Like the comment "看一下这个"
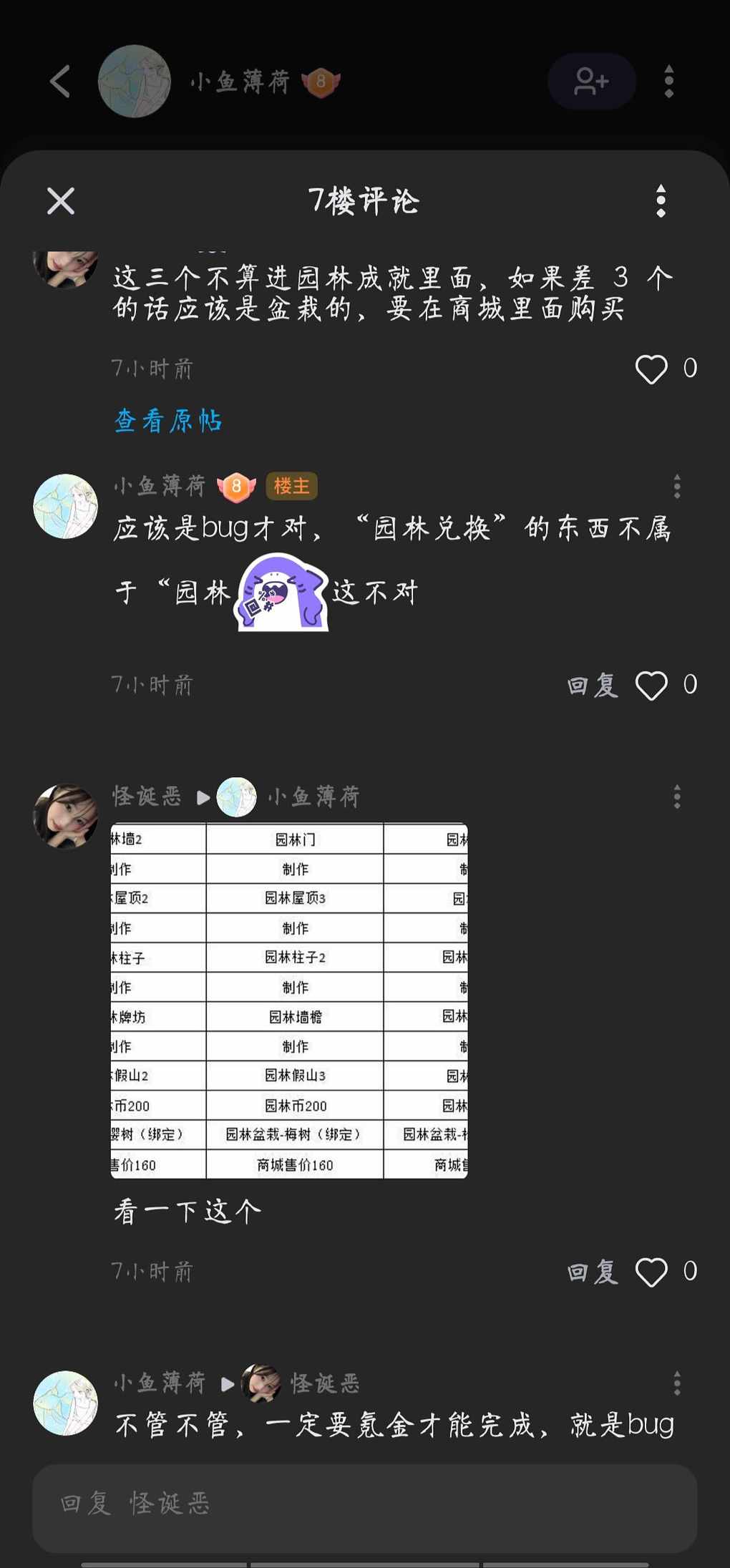 (x=651, y=1272)
